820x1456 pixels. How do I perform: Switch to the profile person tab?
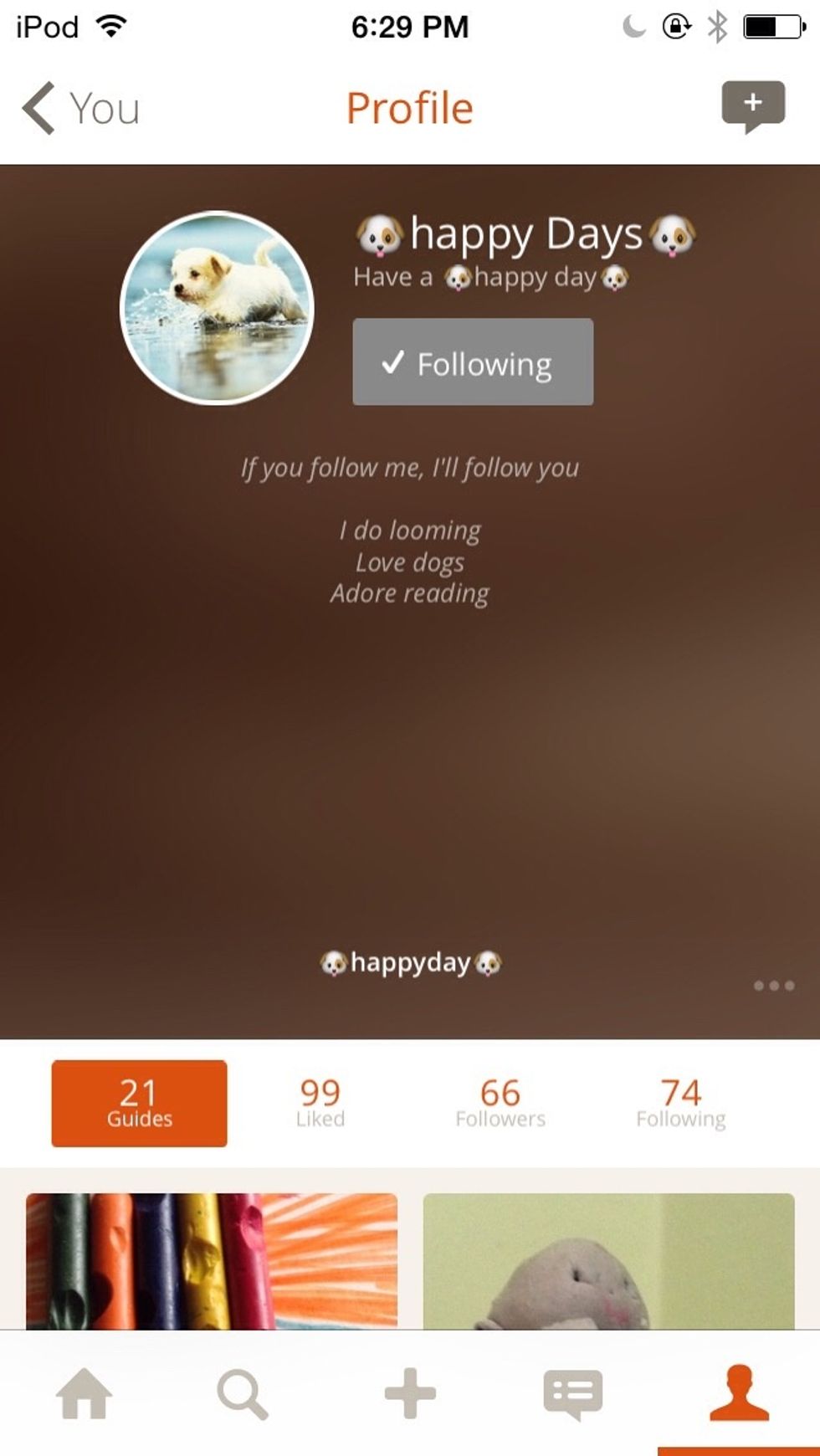click(739, 1394)
